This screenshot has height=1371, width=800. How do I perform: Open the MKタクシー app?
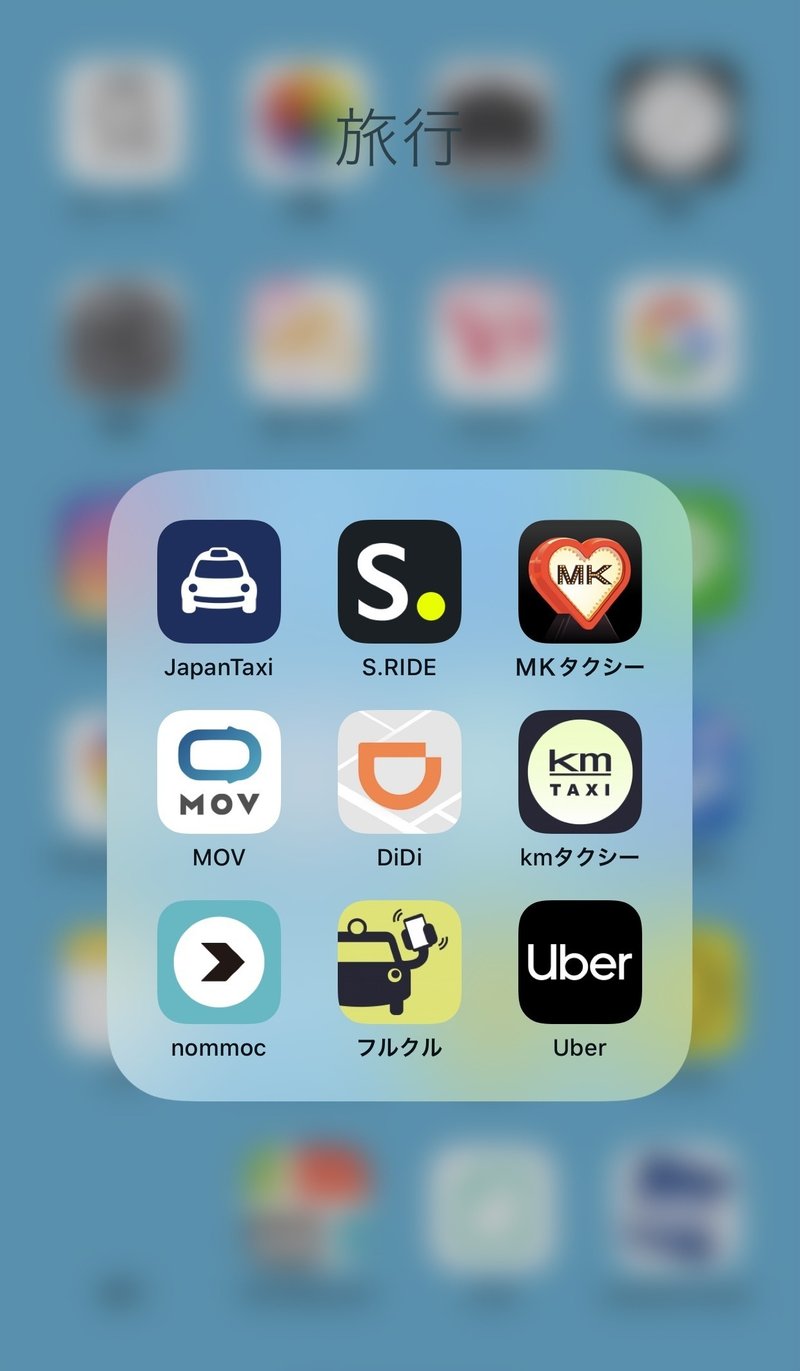[579, 581]
